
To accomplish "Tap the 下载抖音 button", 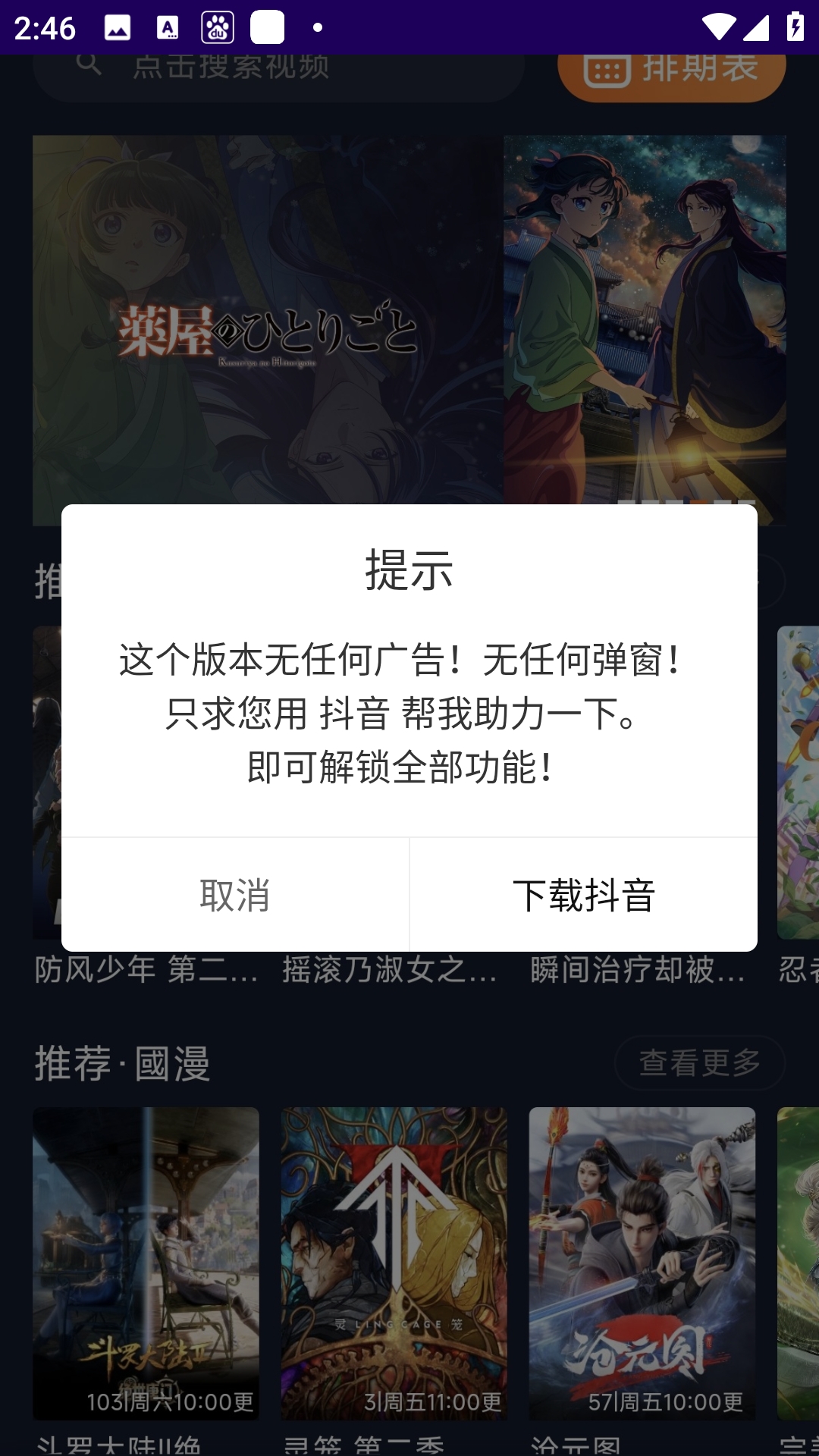I will tap(583, 895).
